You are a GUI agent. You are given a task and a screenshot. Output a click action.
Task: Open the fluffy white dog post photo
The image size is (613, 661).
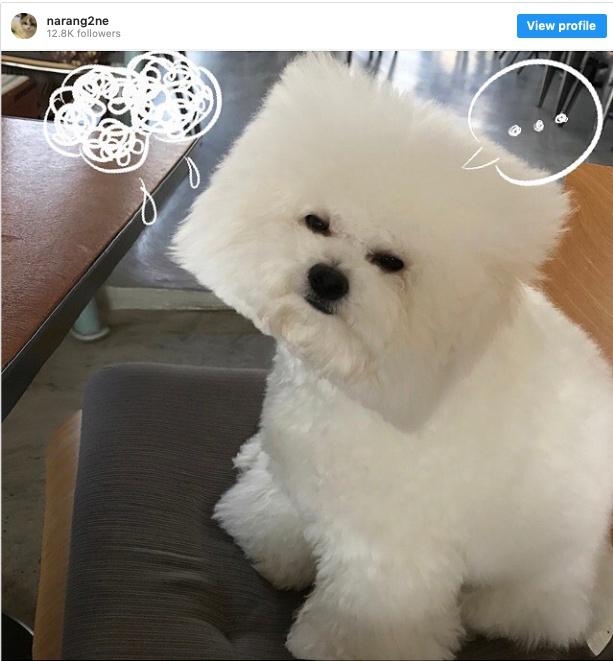[306, 356]
